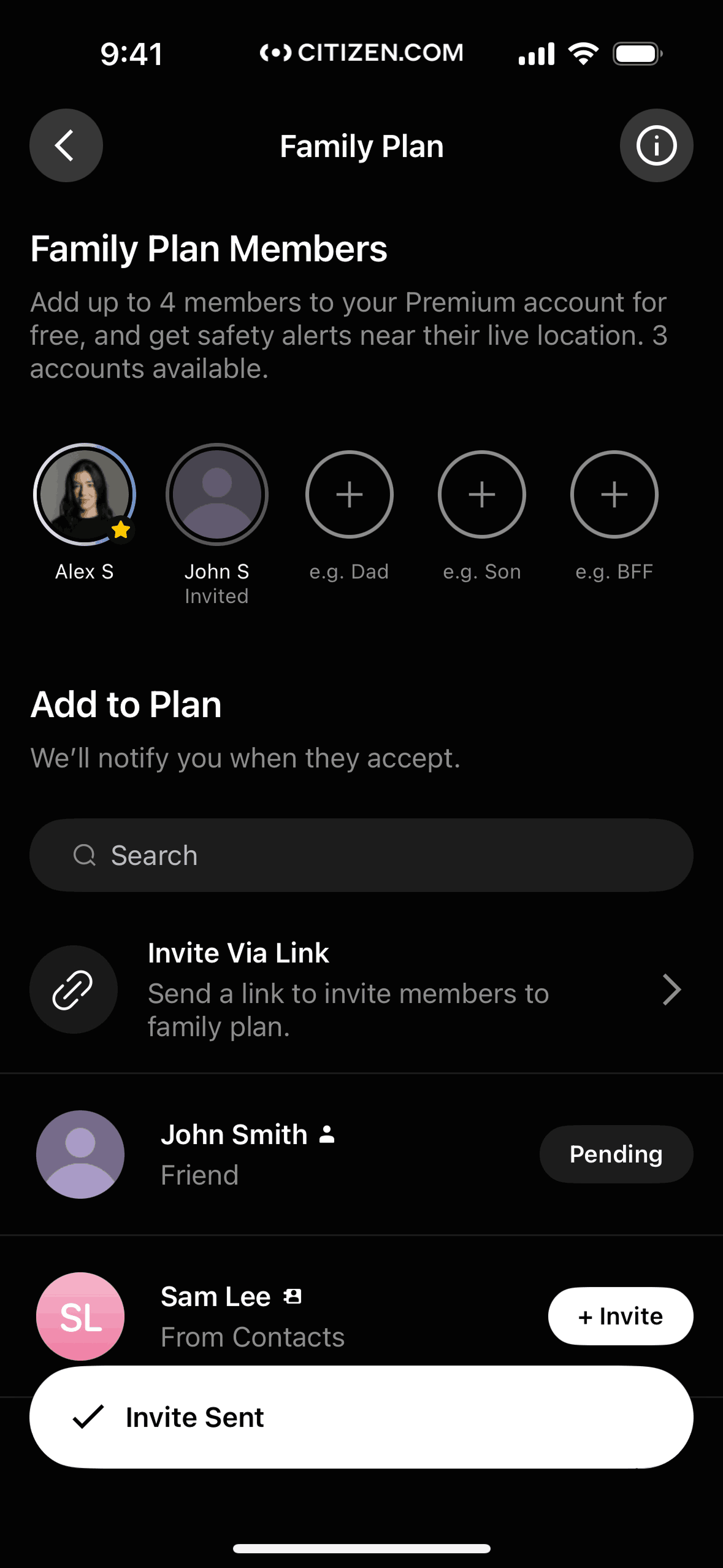This screenshot has width=723, height=1568.
Task: Focus the Search field
Action: [x=361, y=855]
